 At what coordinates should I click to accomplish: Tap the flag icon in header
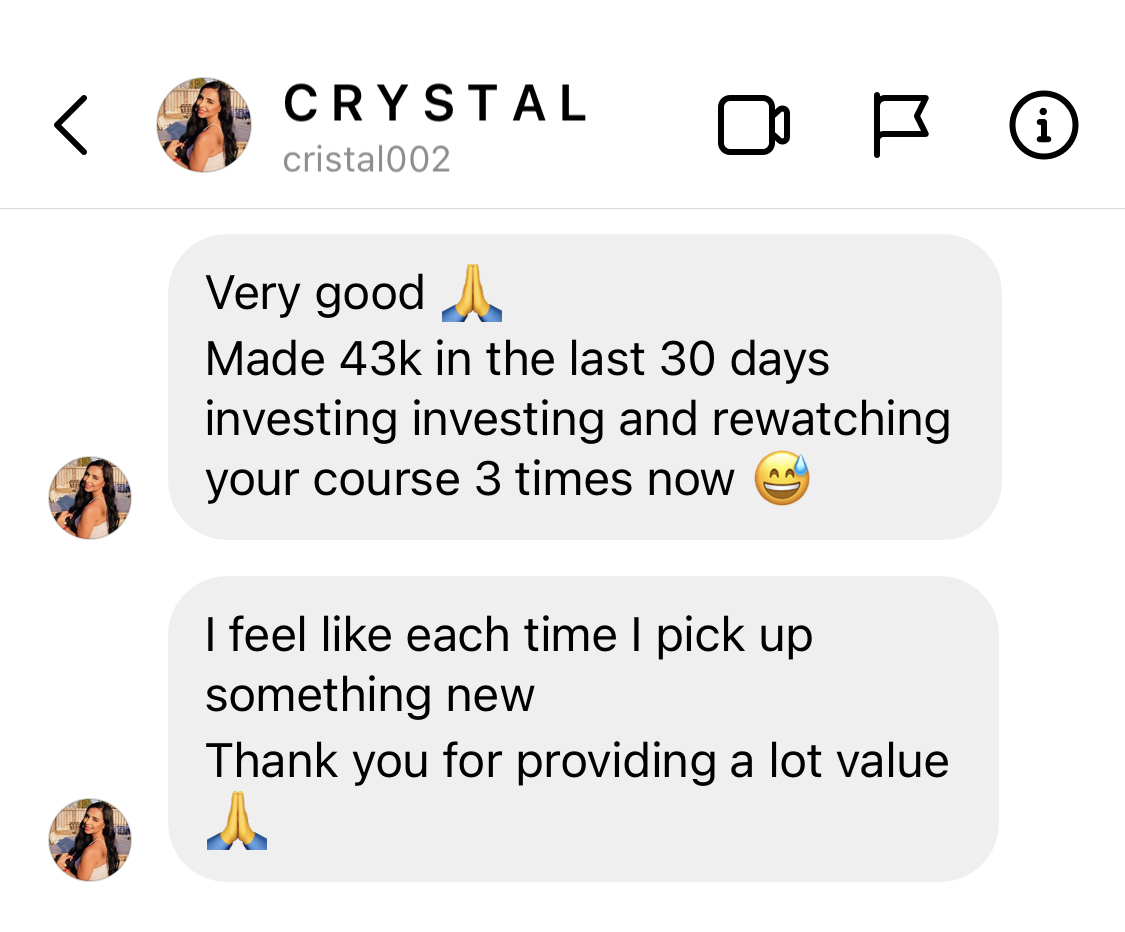(900, 126)
